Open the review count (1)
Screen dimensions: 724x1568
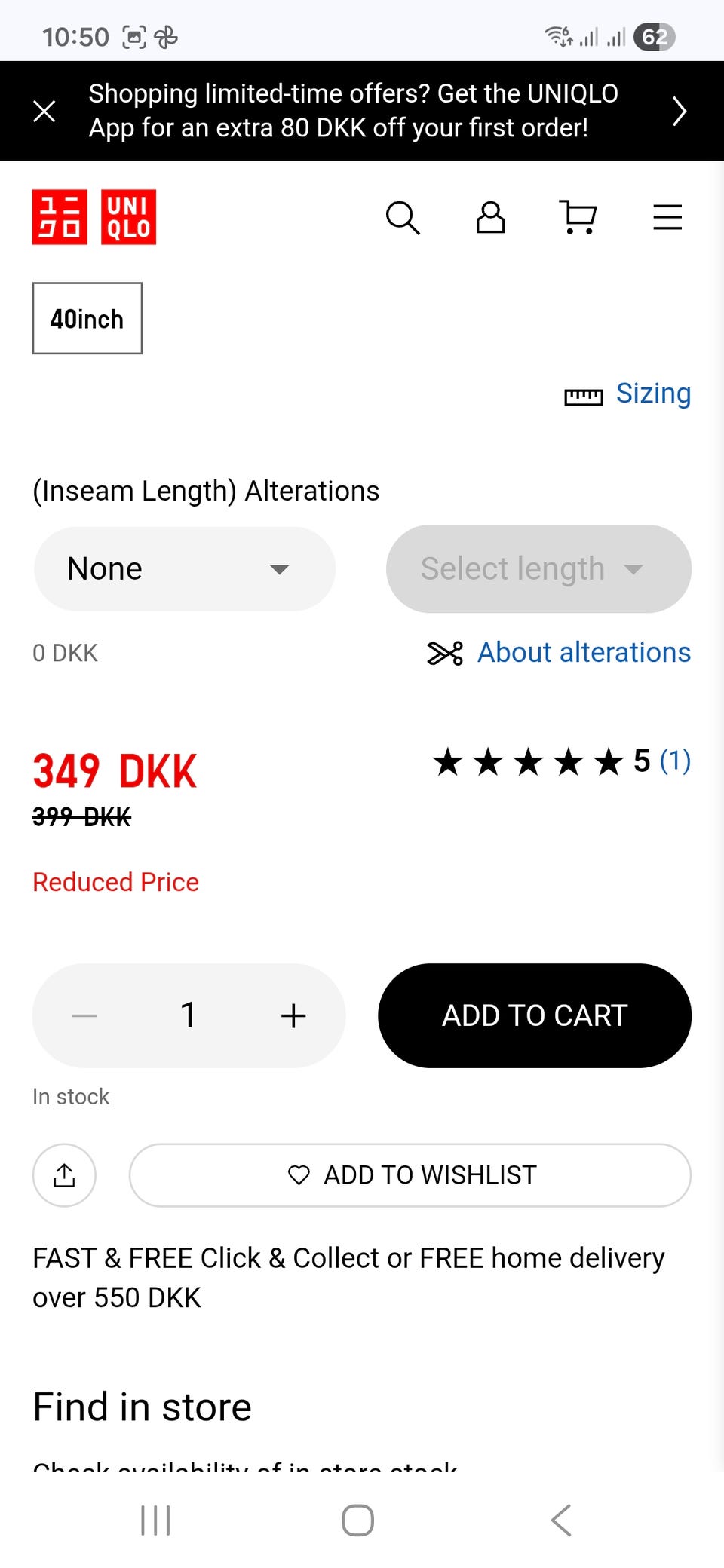click(x=675, y=761)
